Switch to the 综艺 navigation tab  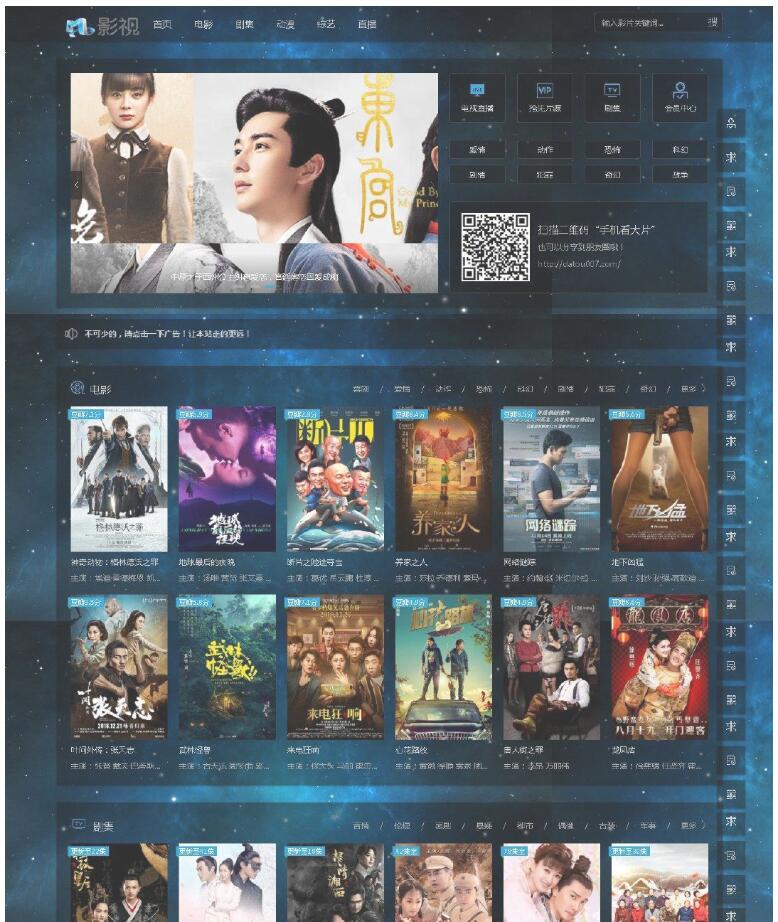(x=326, y=24)
